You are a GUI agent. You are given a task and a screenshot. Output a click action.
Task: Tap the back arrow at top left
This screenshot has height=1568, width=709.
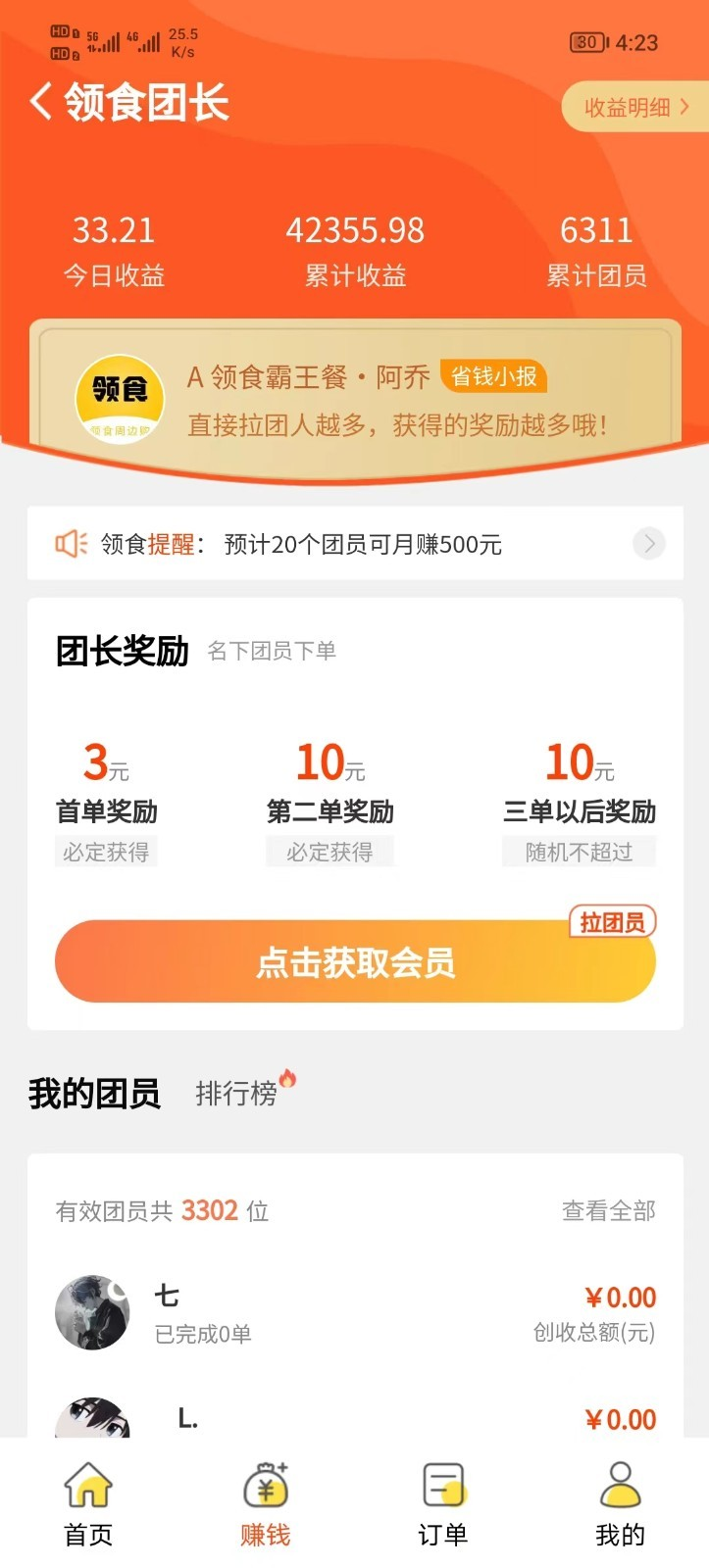pos(39,102)
